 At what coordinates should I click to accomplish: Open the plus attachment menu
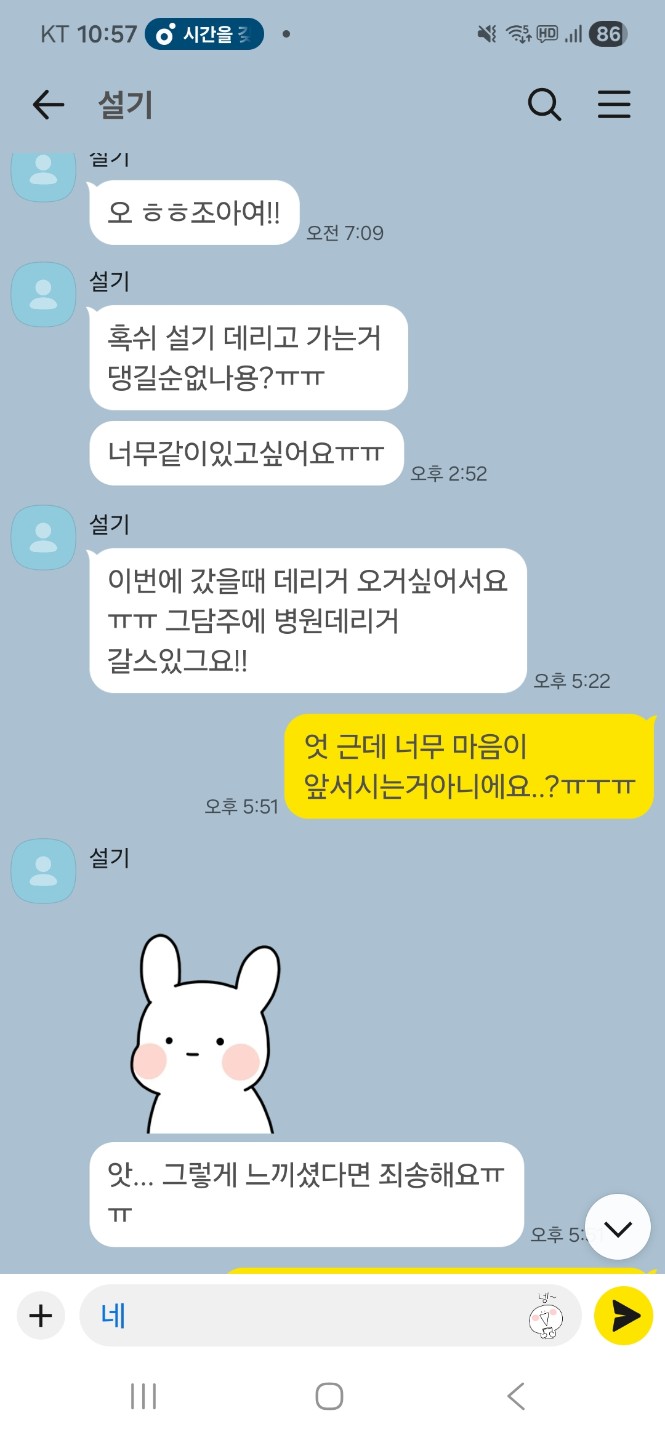(40, 1316)
